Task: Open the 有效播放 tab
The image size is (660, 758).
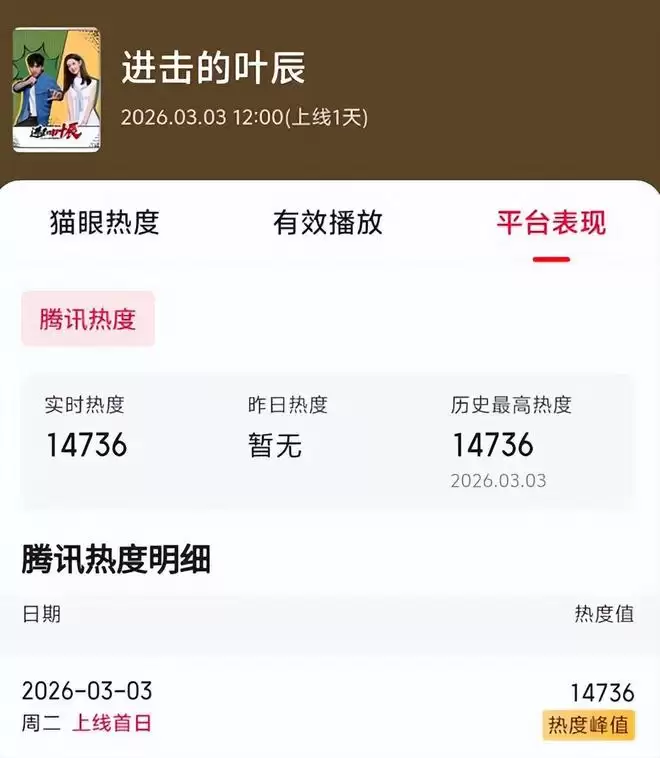Action: (x=328, y=222)
